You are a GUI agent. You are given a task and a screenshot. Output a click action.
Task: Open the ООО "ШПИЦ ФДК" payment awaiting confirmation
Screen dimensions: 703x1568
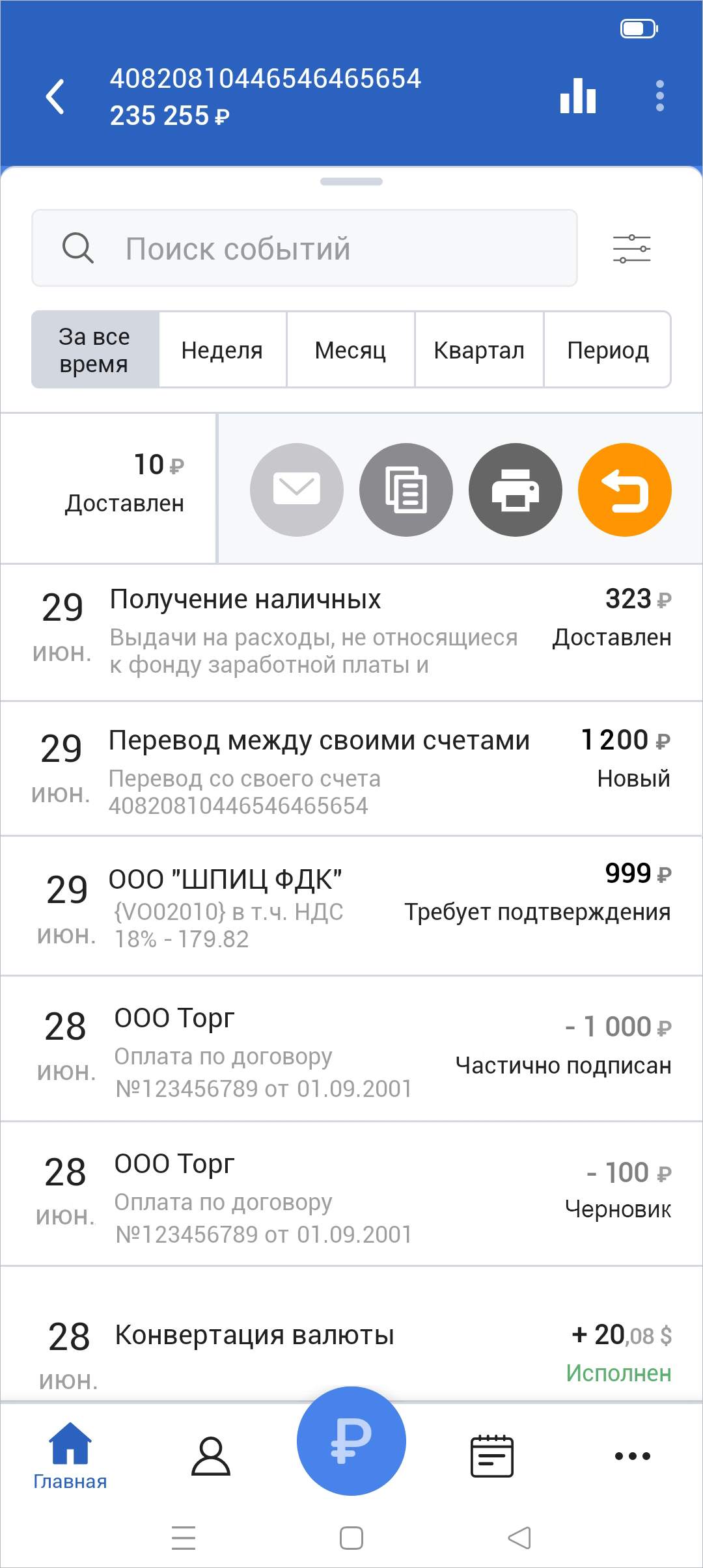(351, 904)
